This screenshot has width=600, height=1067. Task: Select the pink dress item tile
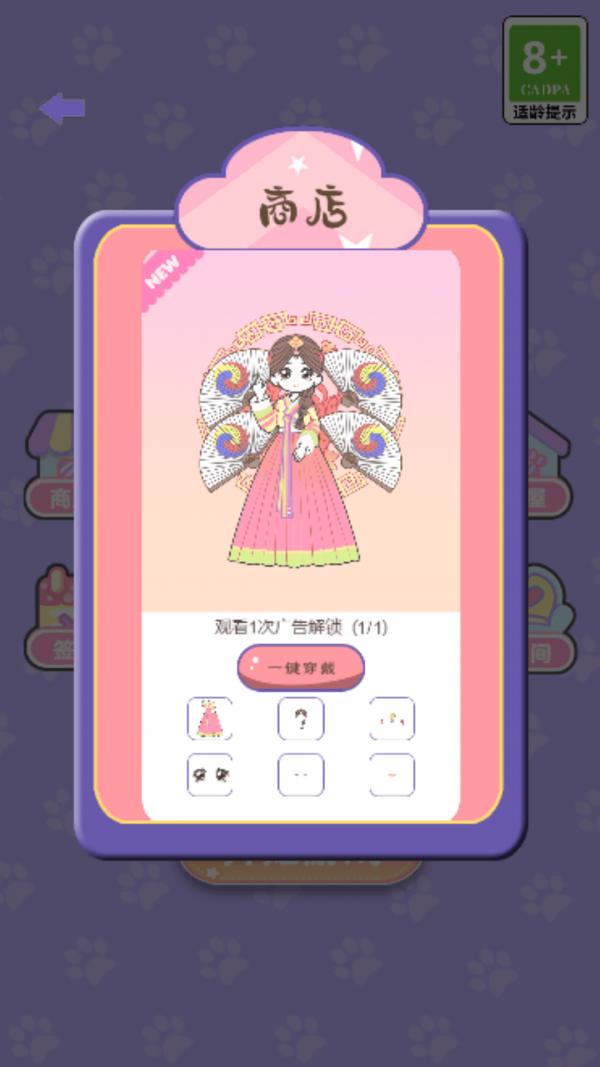(210, 719)
